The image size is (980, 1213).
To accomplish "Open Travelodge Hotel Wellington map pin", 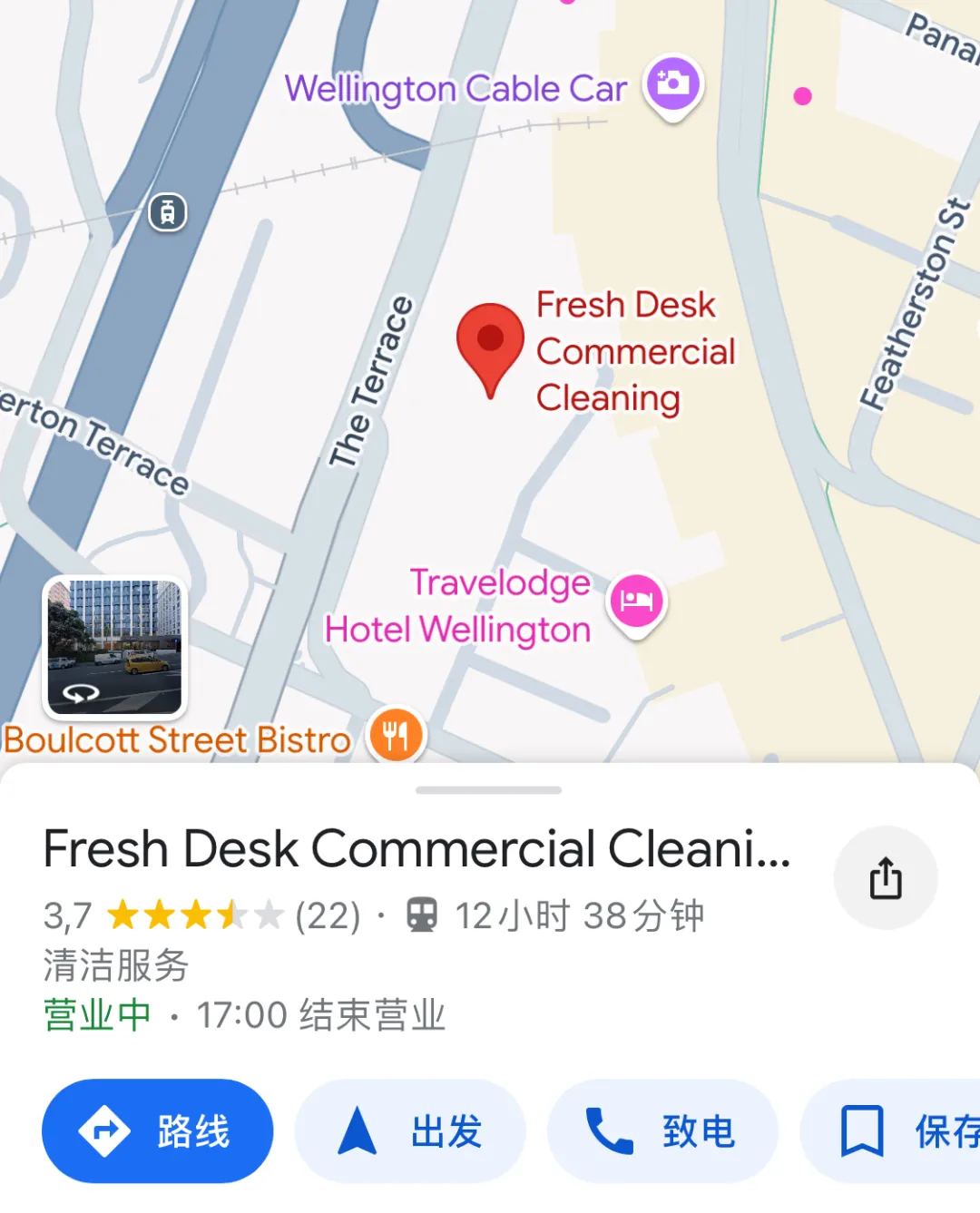I will [x=636, y=602].
